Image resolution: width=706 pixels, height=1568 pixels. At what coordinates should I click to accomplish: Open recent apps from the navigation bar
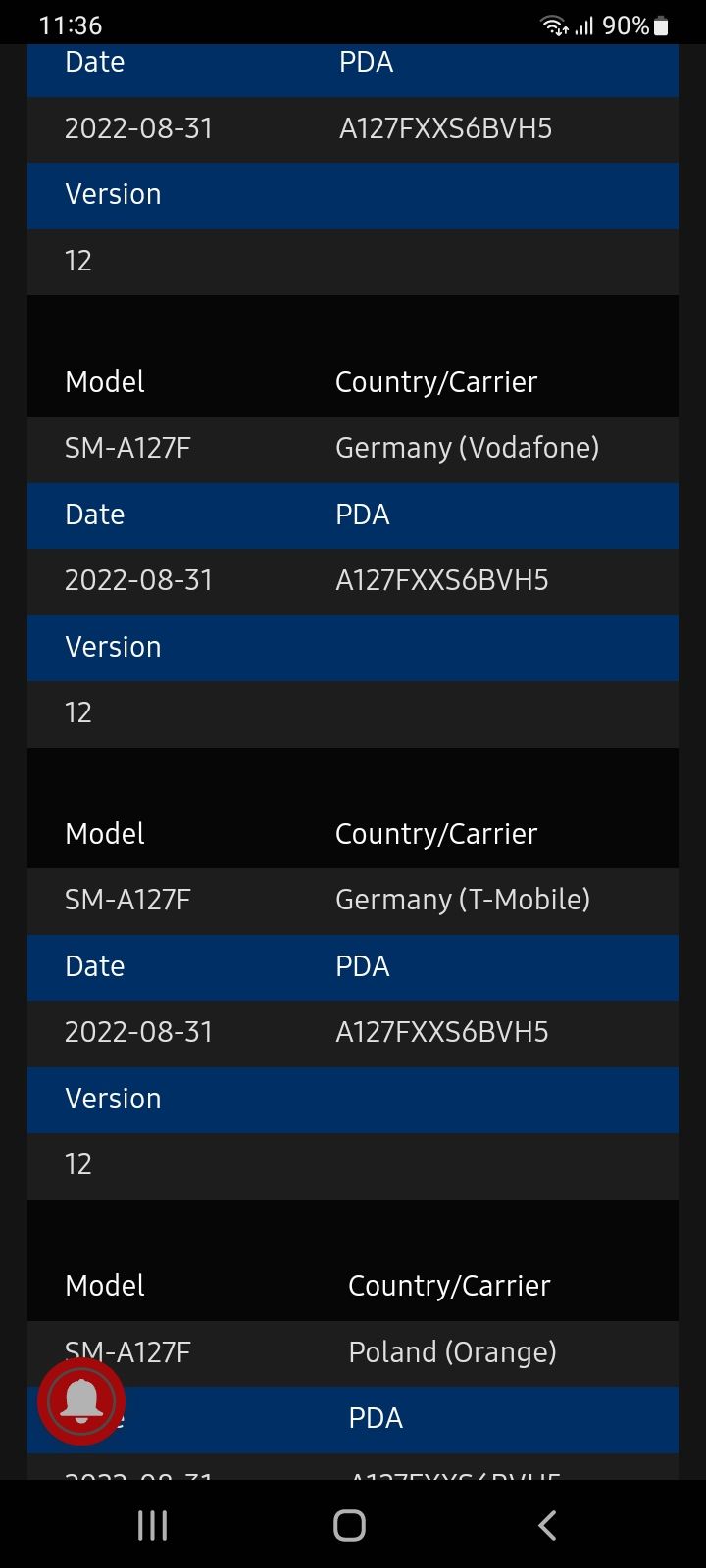tap(152, 1525)
